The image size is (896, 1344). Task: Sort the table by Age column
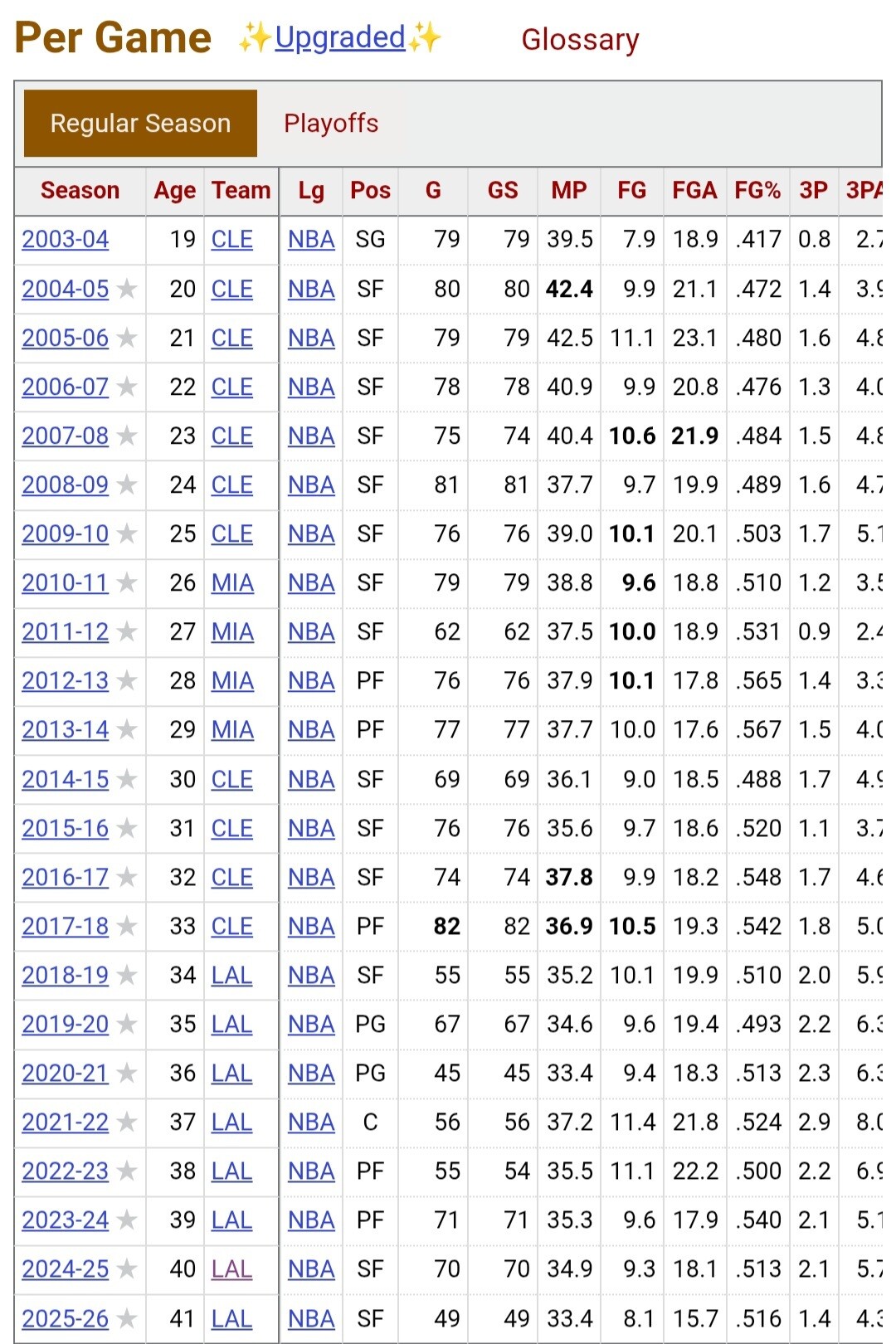[x=175, y=190]
